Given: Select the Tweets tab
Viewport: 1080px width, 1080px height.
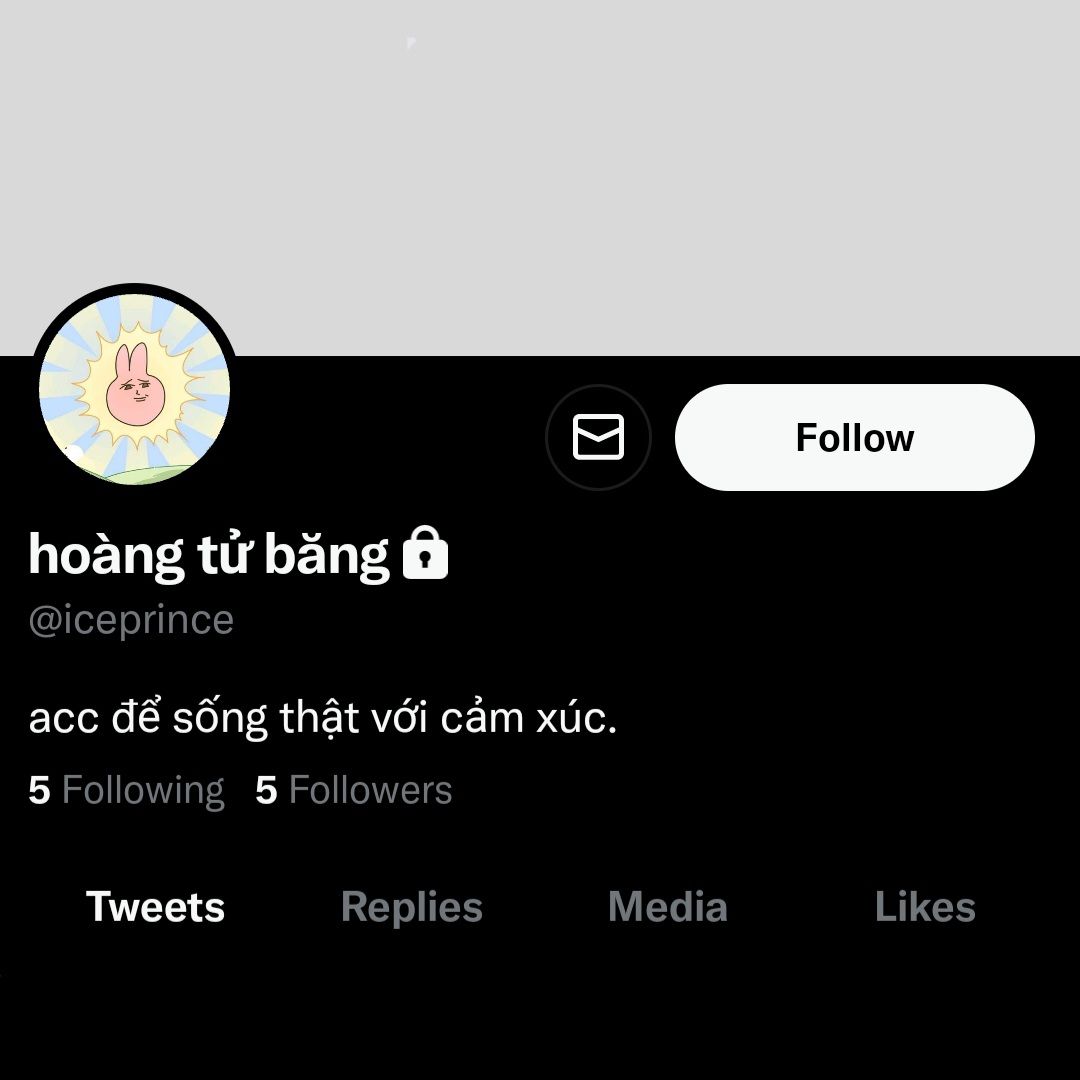Looking at the screenshot, I should 156,907.
